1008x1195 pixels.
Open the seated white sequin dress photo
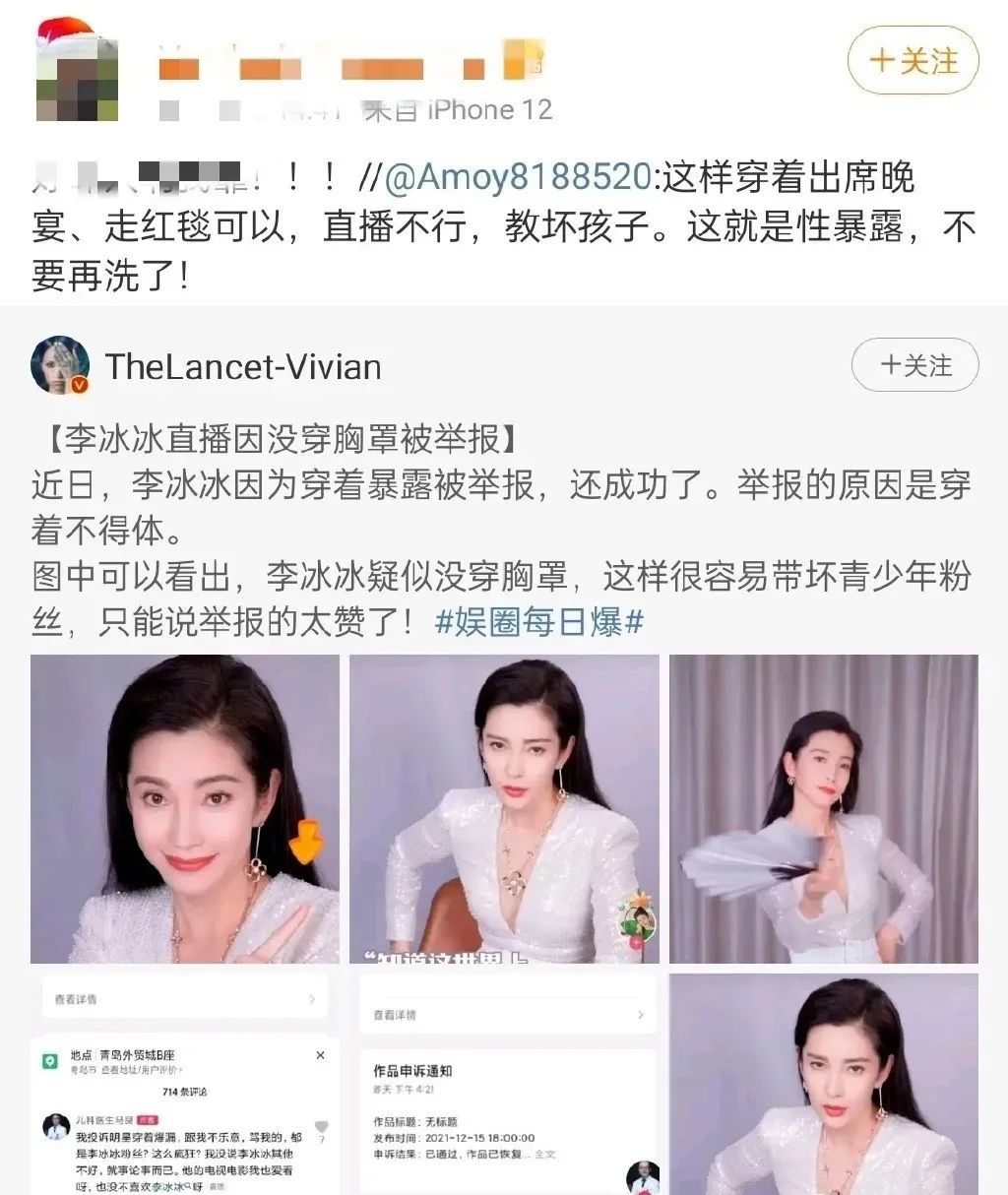click(x=504, y=808)
